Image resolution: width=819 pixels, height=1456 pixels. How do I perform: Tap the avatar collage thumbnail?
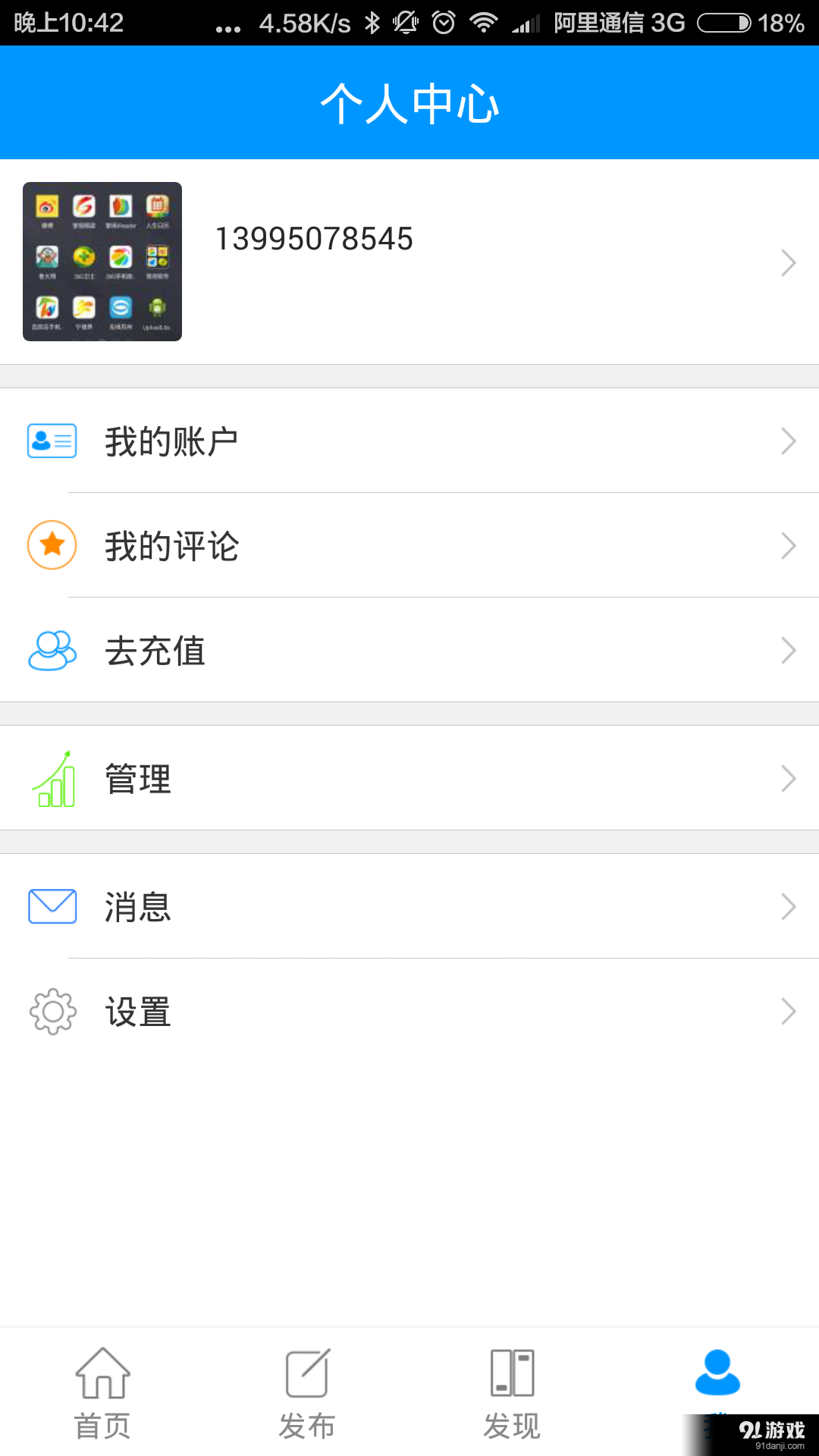(102, 261)
